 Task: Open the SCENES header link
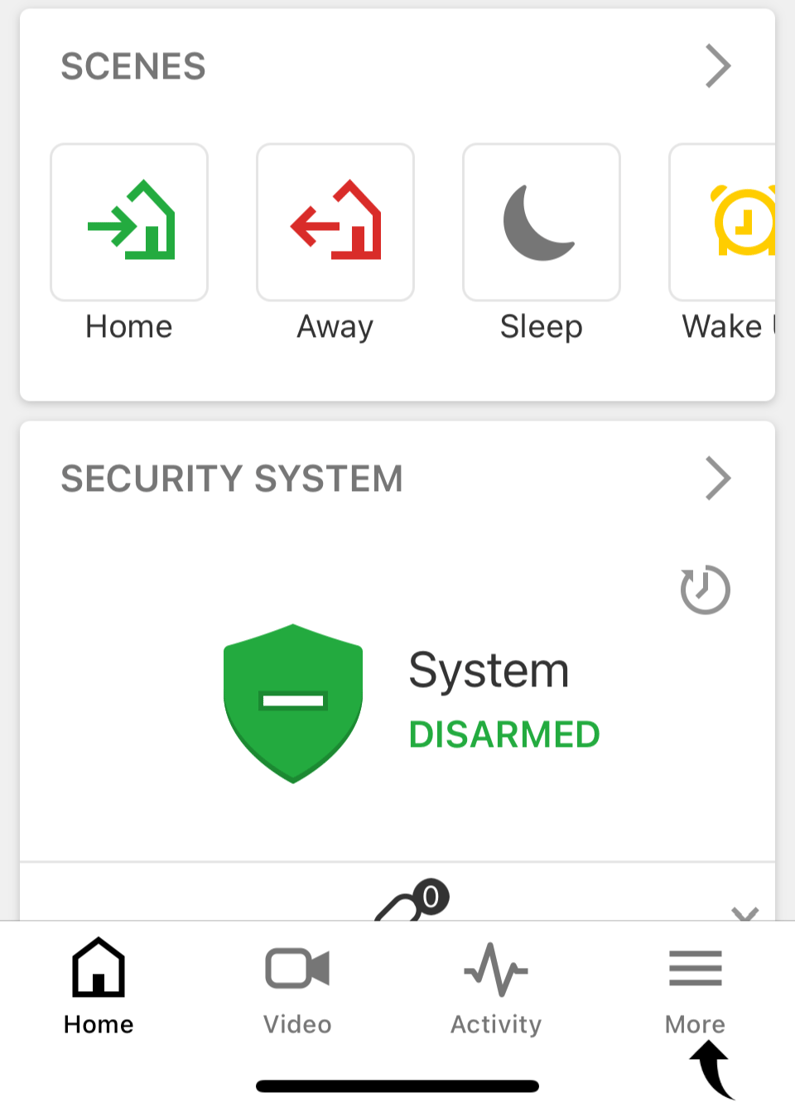tap(133, 66)
